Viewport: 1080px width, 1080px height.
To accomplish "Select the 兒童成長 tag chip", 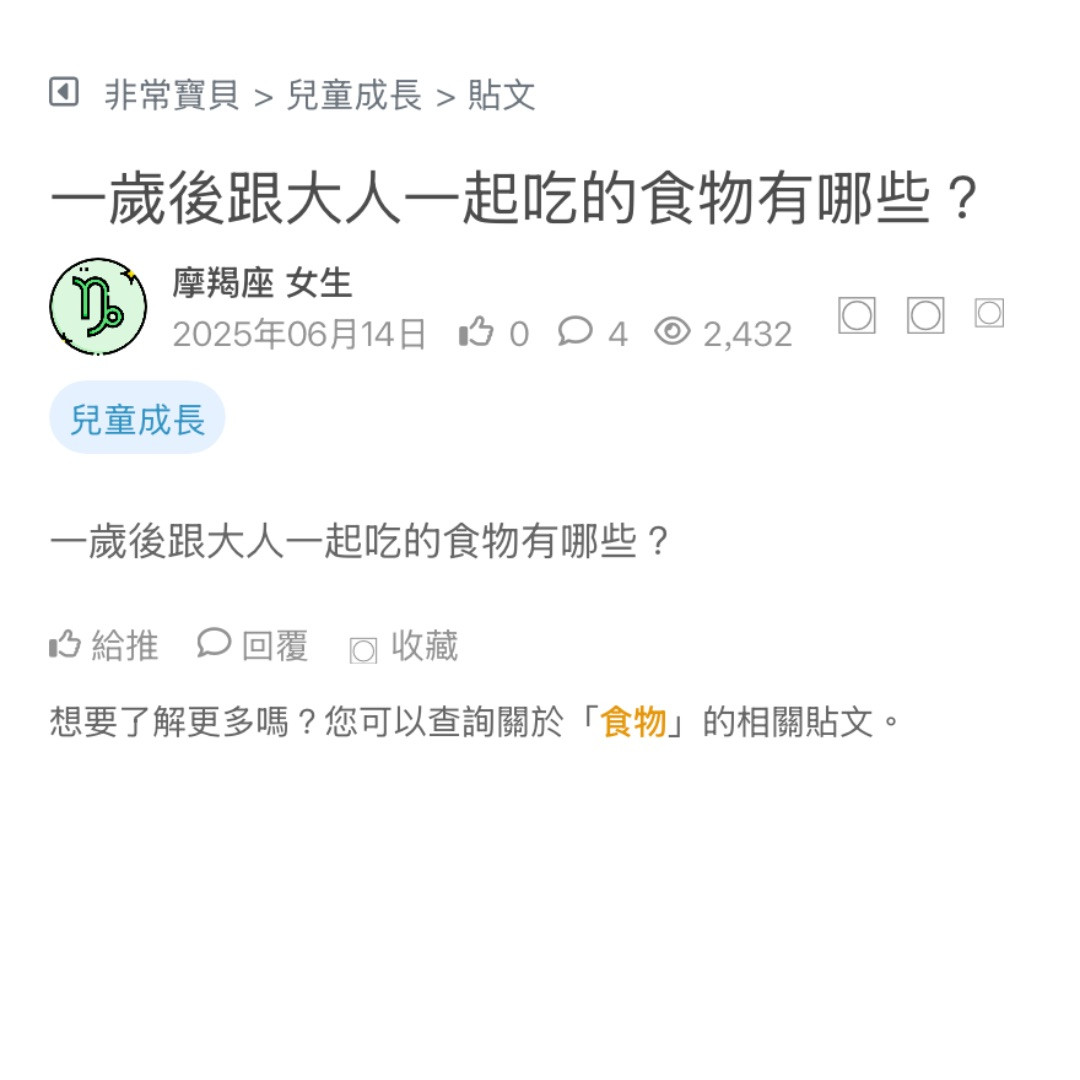I will [137, 418].
